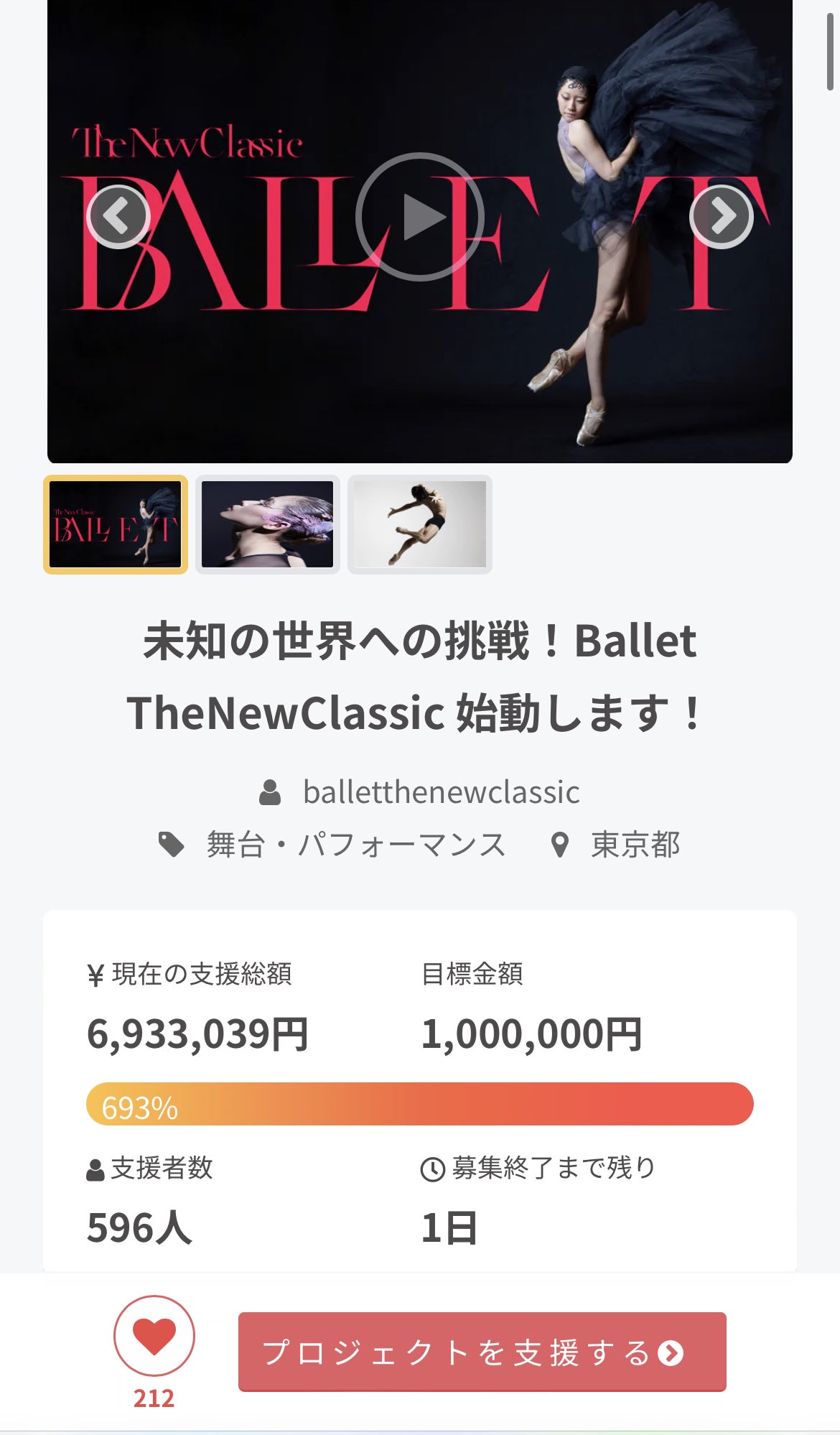840x1435 pixels.
Task: Open the balletthenewclassic owner profile
Action: (440, 792)
